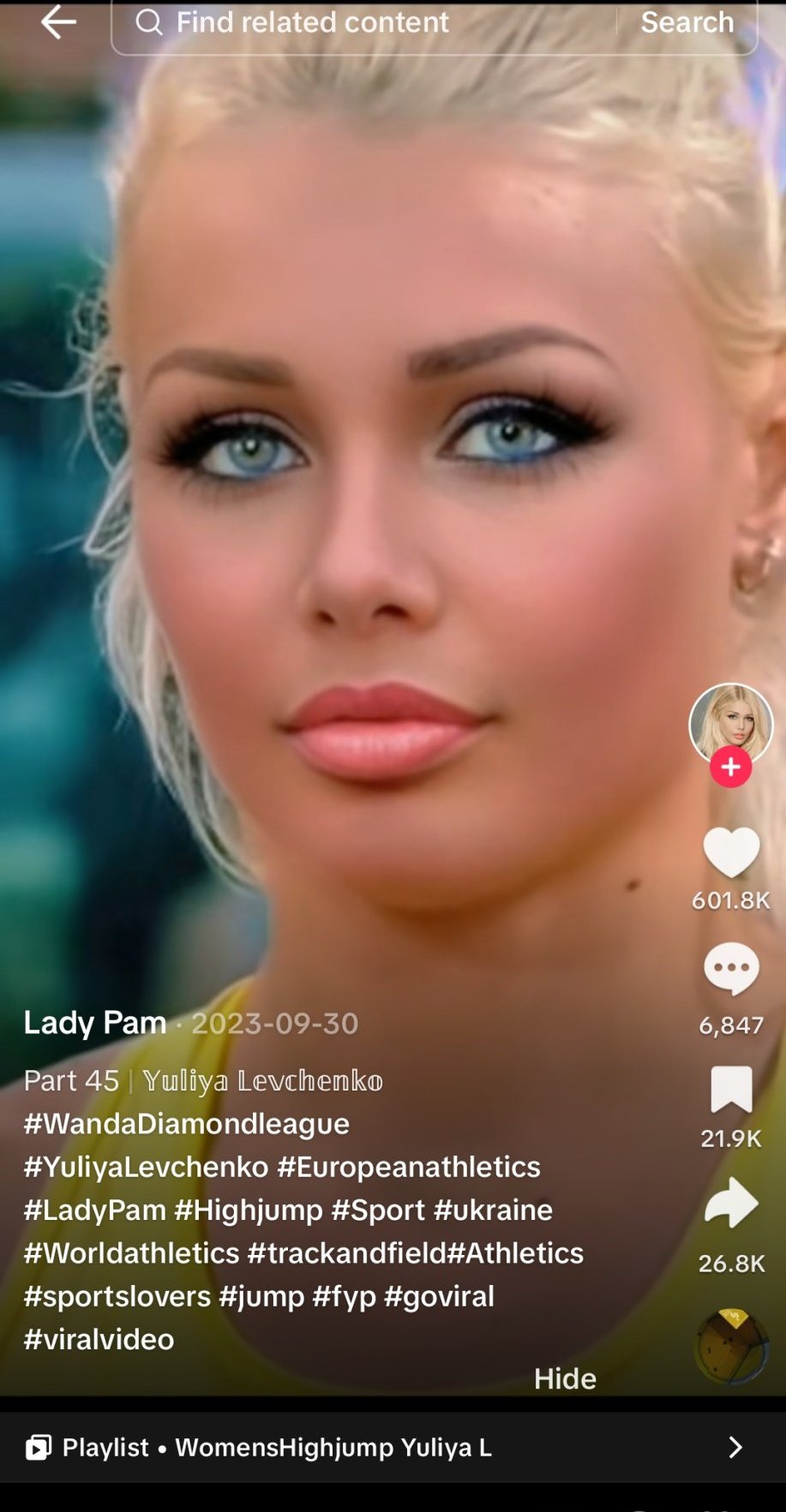Share this video with the arrow icon
The width and height of the screenshot is (786, 1512).
click(x=730, y=1203)
